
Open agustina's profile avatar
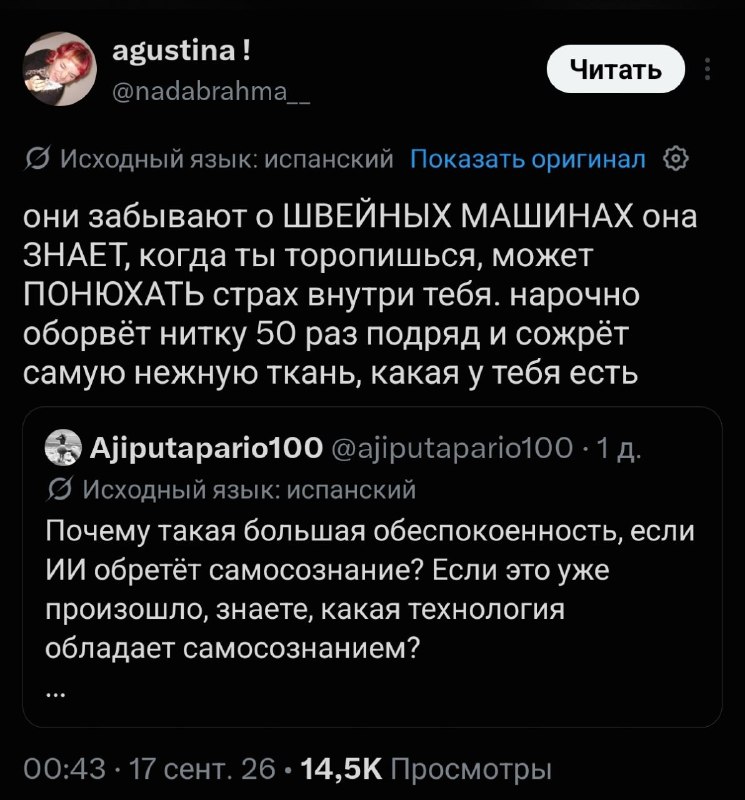coord(60,69)
